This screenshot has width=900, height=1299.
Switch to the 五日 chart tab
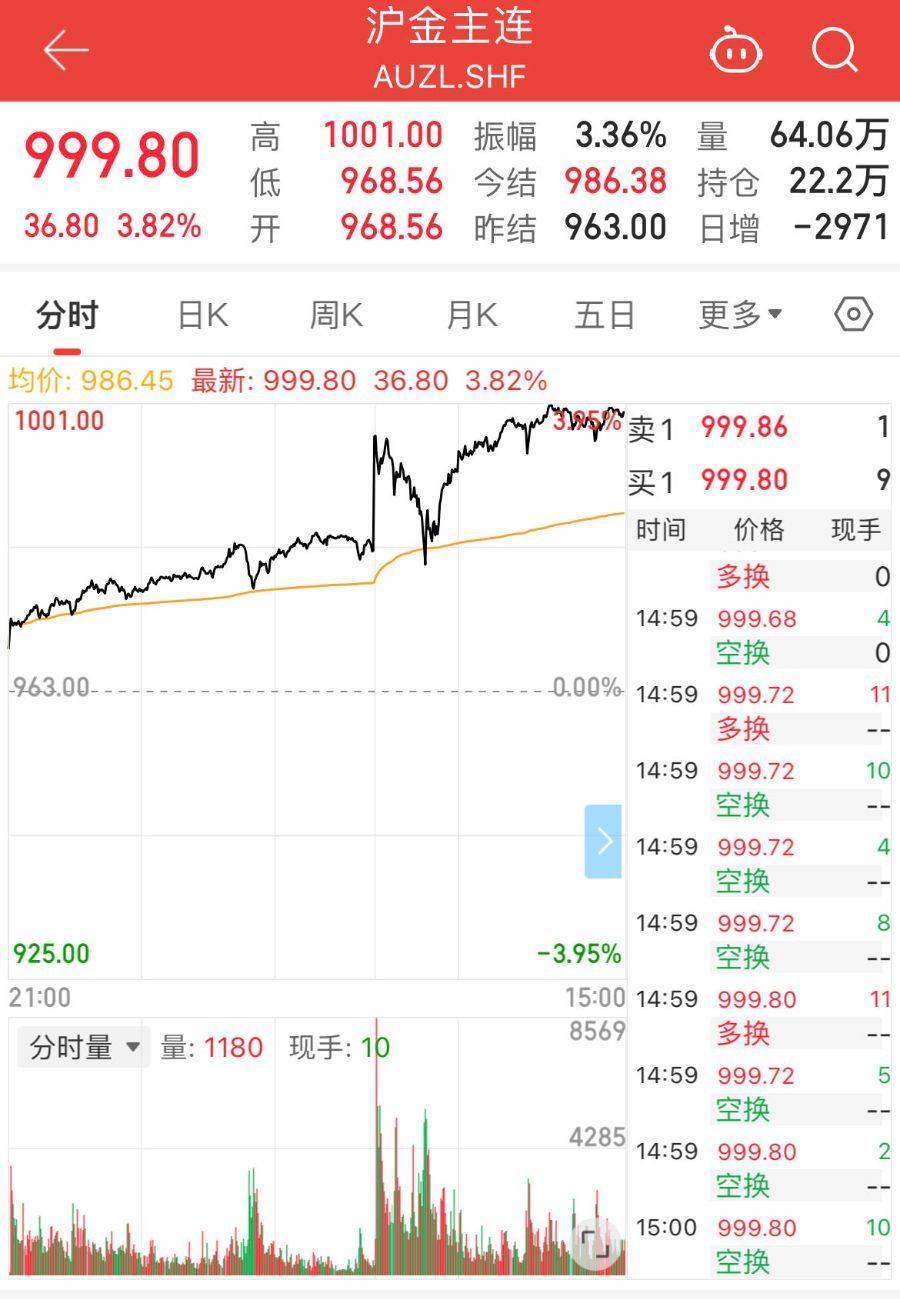tap(605, 316)
